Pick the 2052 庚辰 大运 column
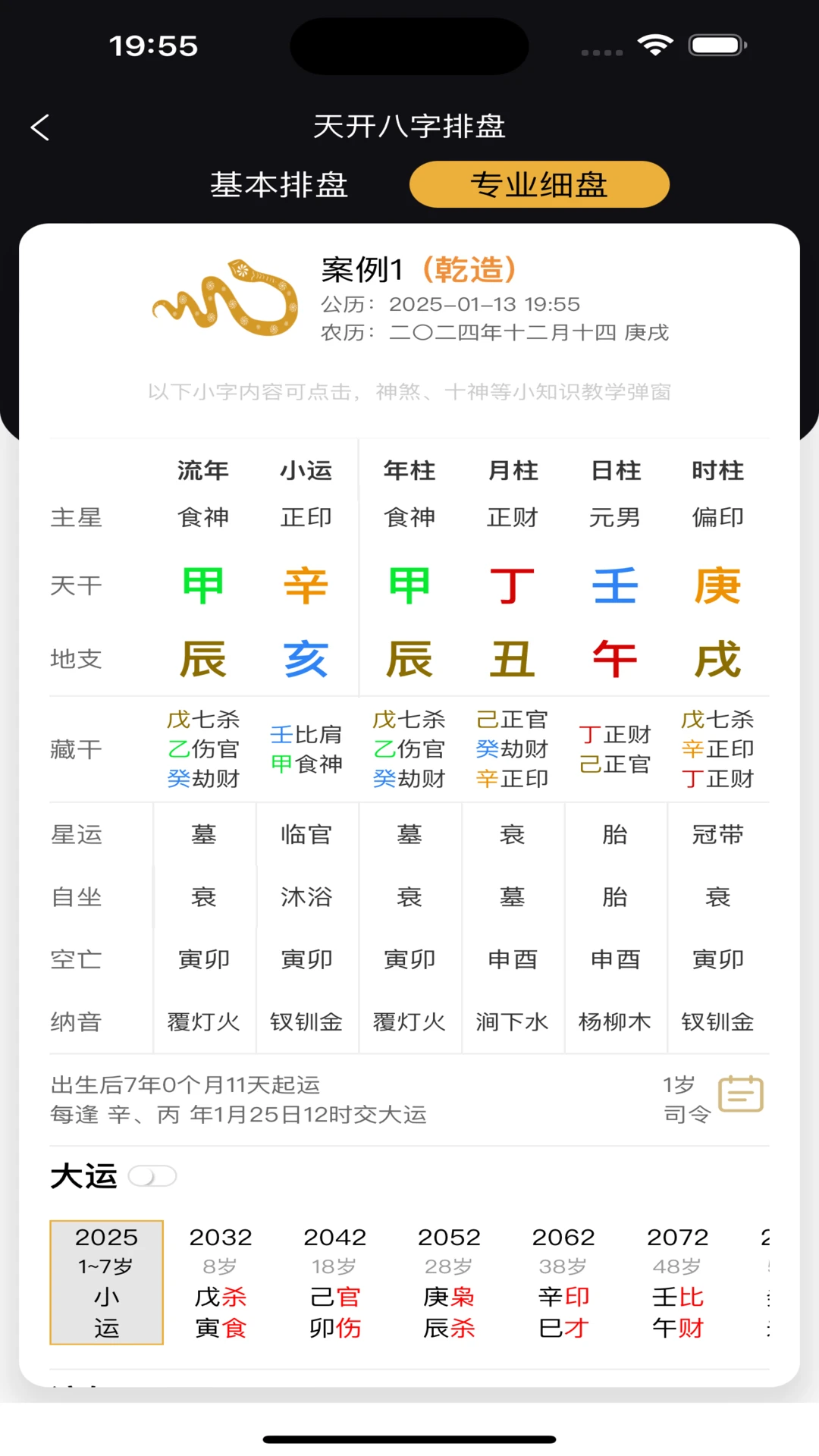The height and width of the screenshot is (1456, 819). click(449, 1282)
